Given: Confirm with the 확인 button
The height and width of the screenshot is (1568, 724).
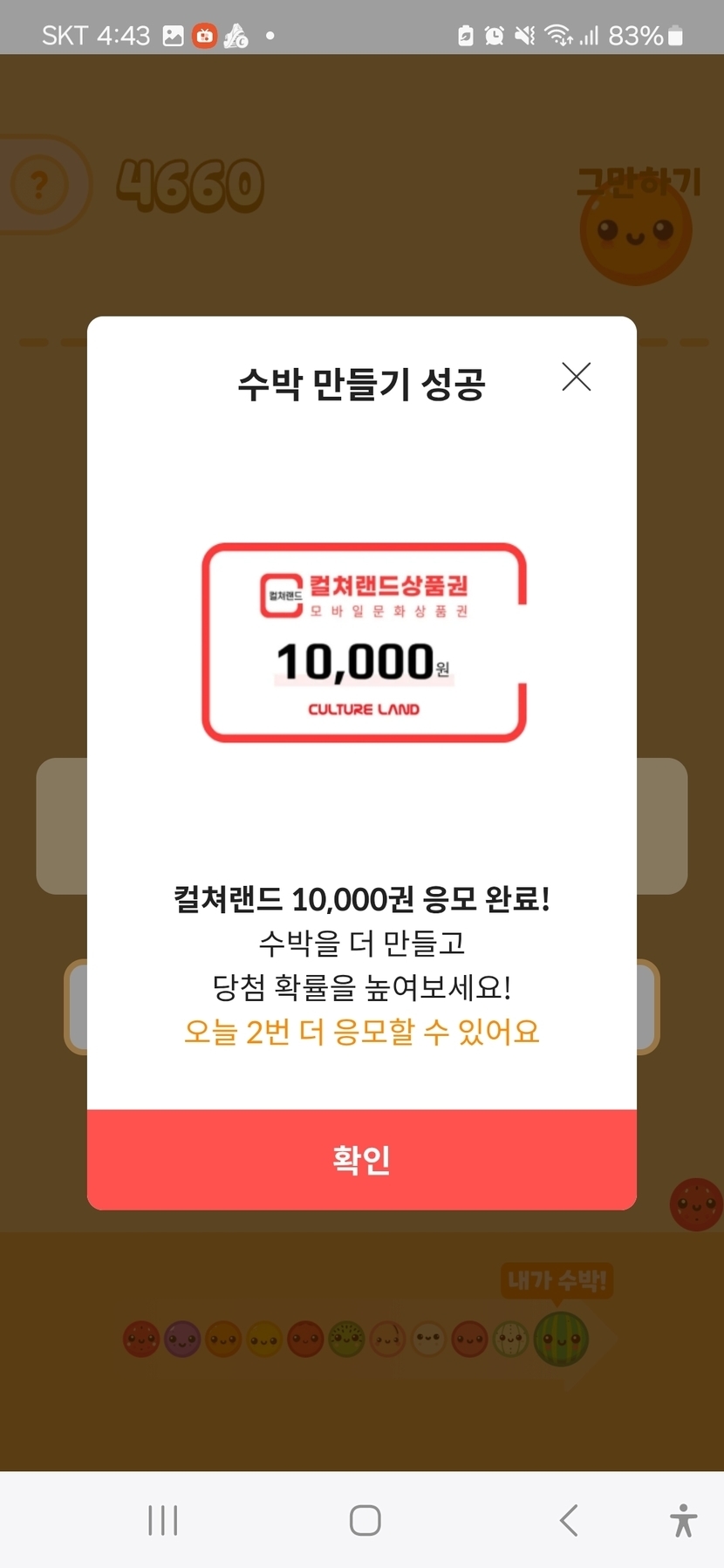Looking at the screenshot, I should pyautogui.click(x=361, y=1159).
